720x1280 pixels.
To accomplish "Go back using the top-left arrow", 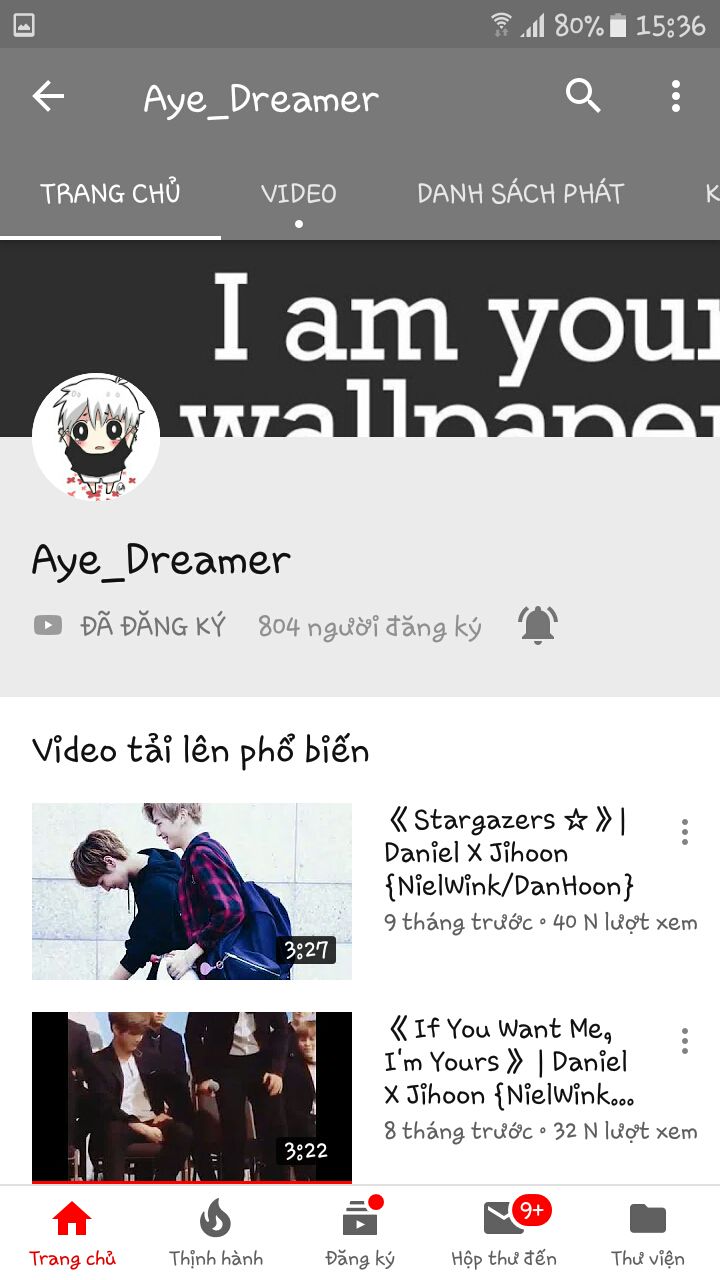I will click(48, 97).
